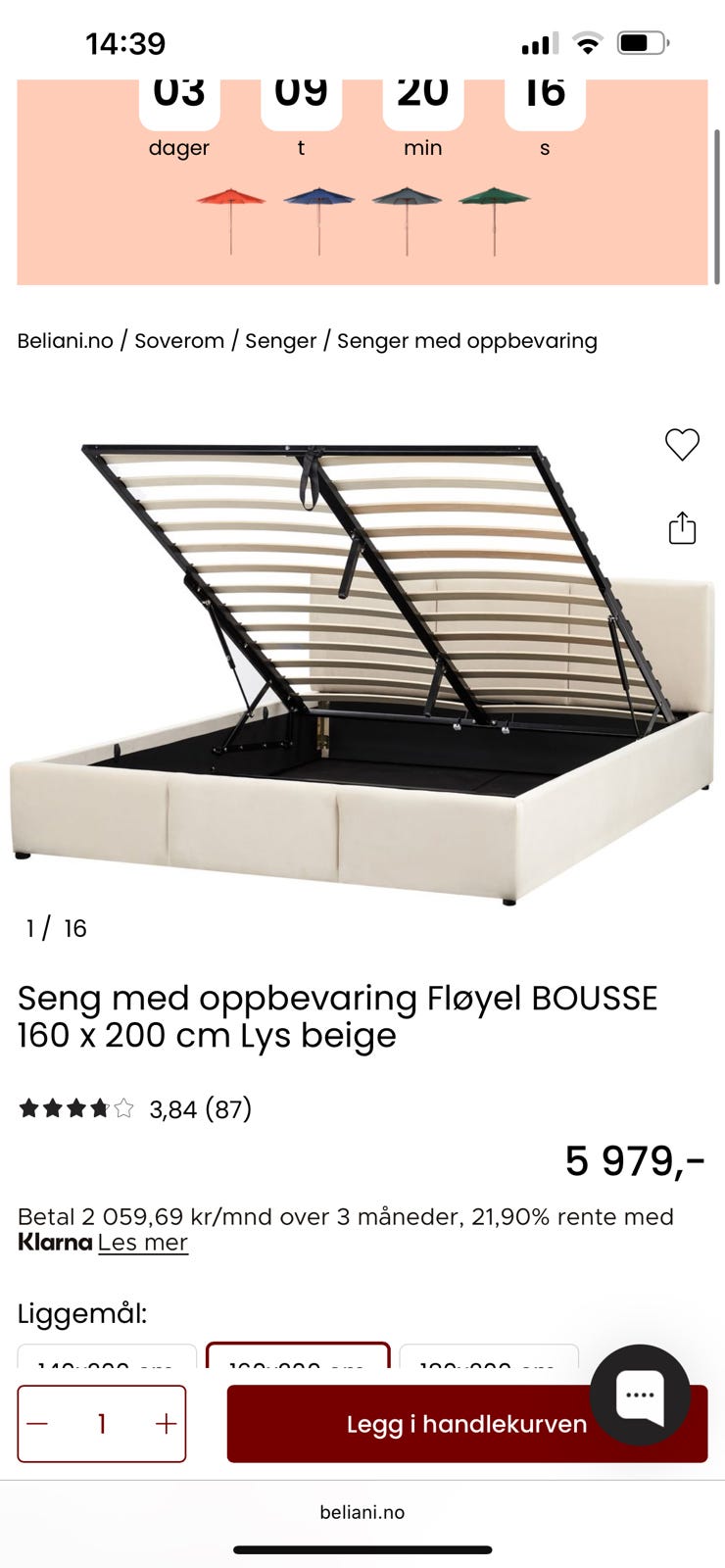Viewport: 725px width, 1568px height.
Task: Click Legg i handlekurven button
Action: point(466,1424)
